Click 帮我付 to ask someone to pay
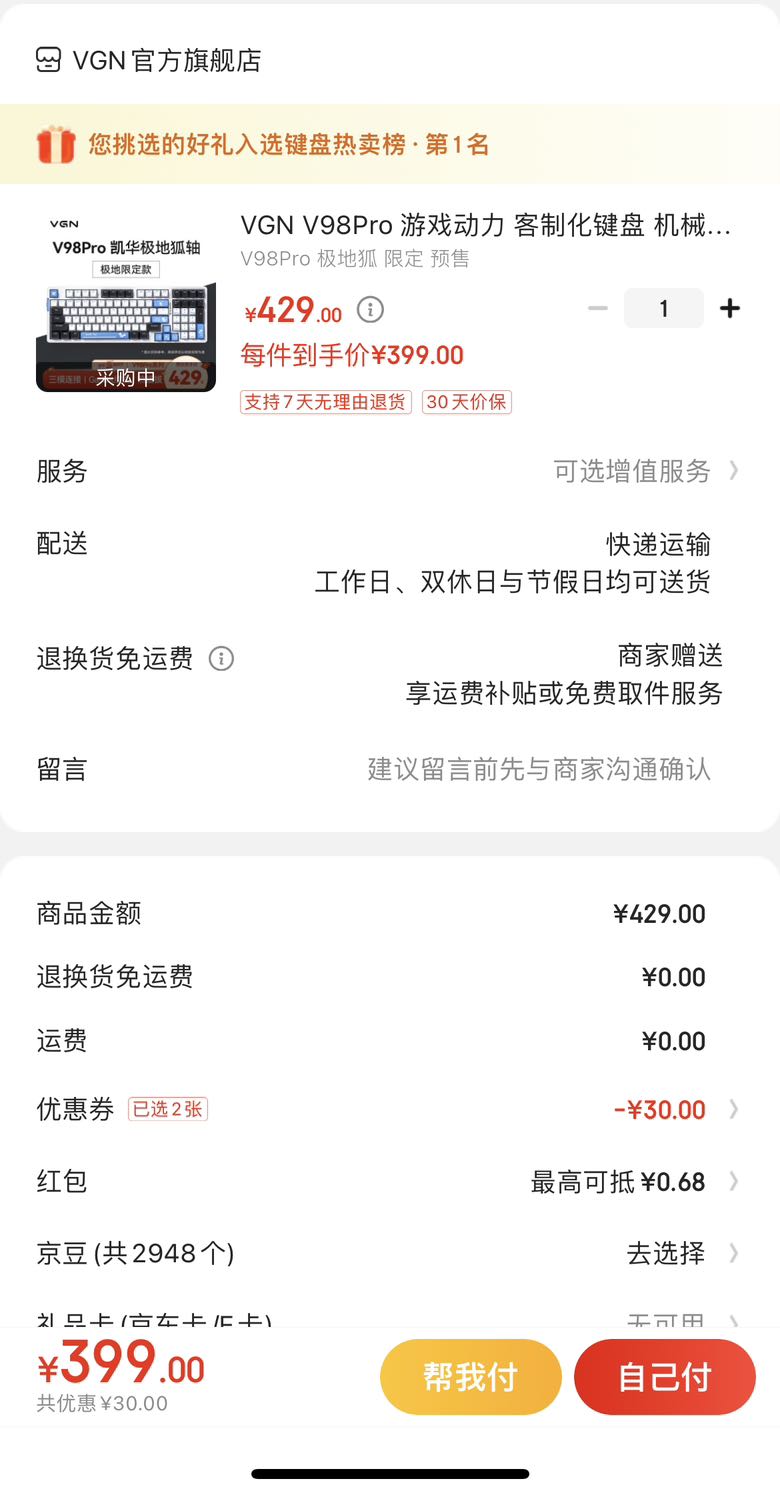The image size is (780, 1495). [470, 1376]
